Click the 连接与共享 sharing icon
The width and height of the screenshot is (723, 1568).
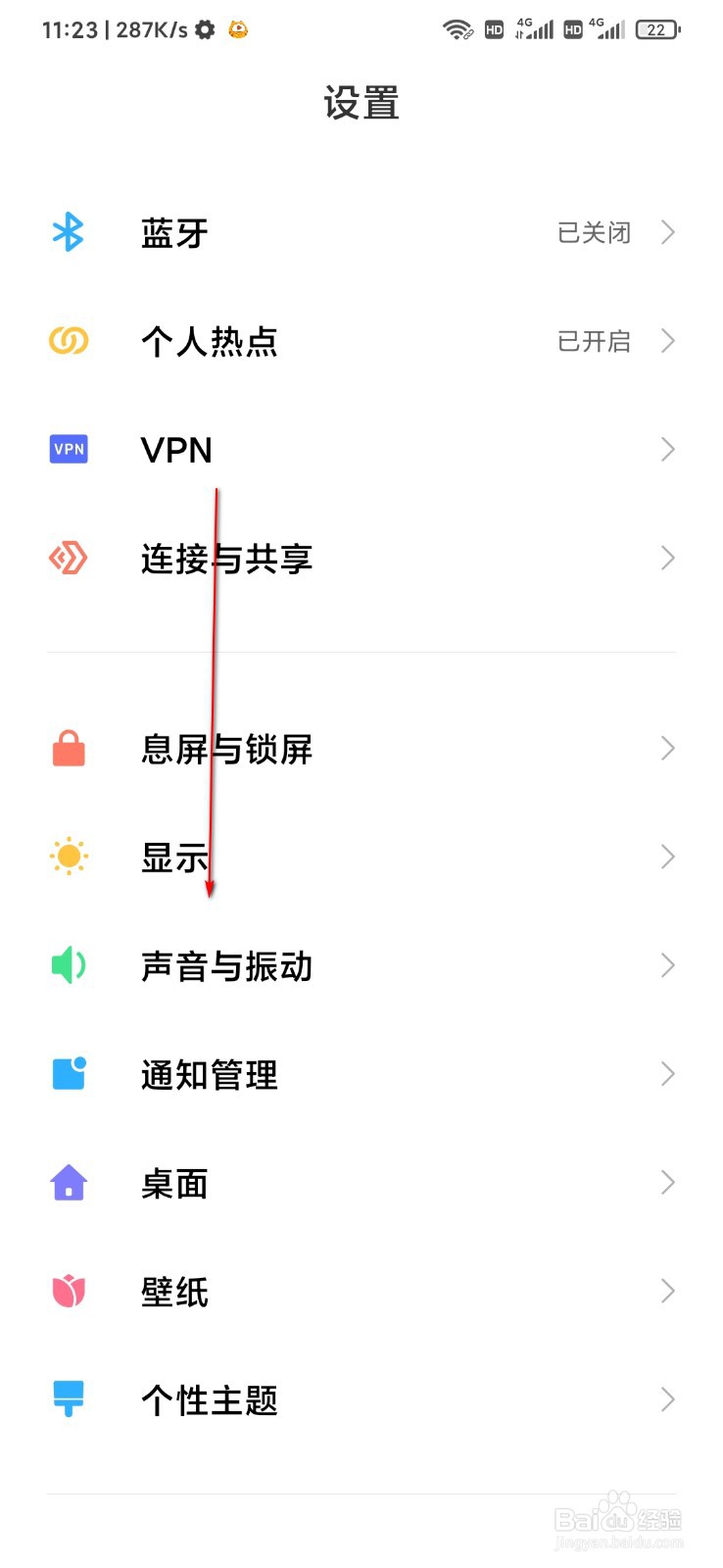(x=67, y=559)
